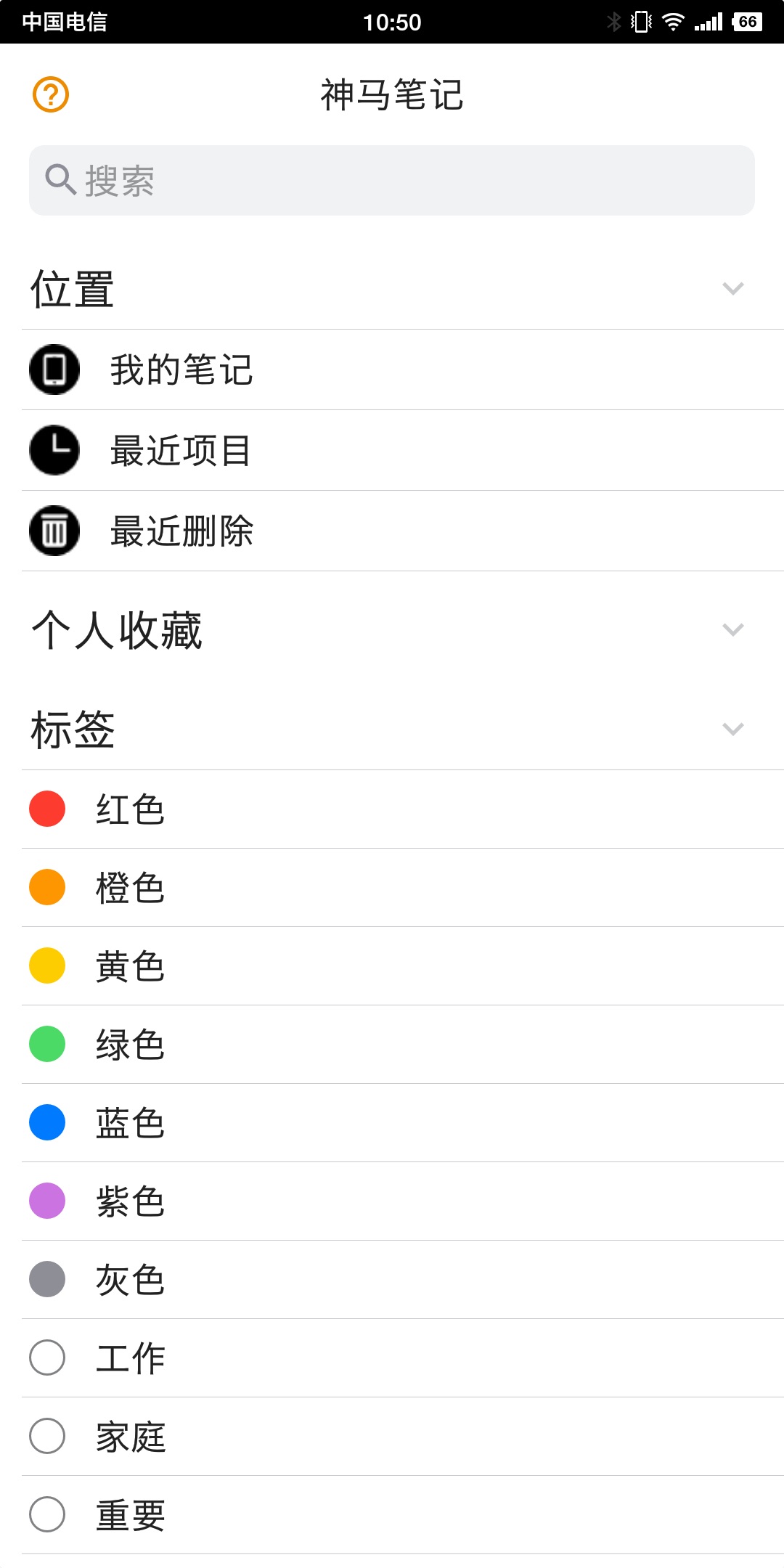Click the search magnifier icon
Image resolution: width=784 pixels, height=1568 pixels.
point(61,179)
